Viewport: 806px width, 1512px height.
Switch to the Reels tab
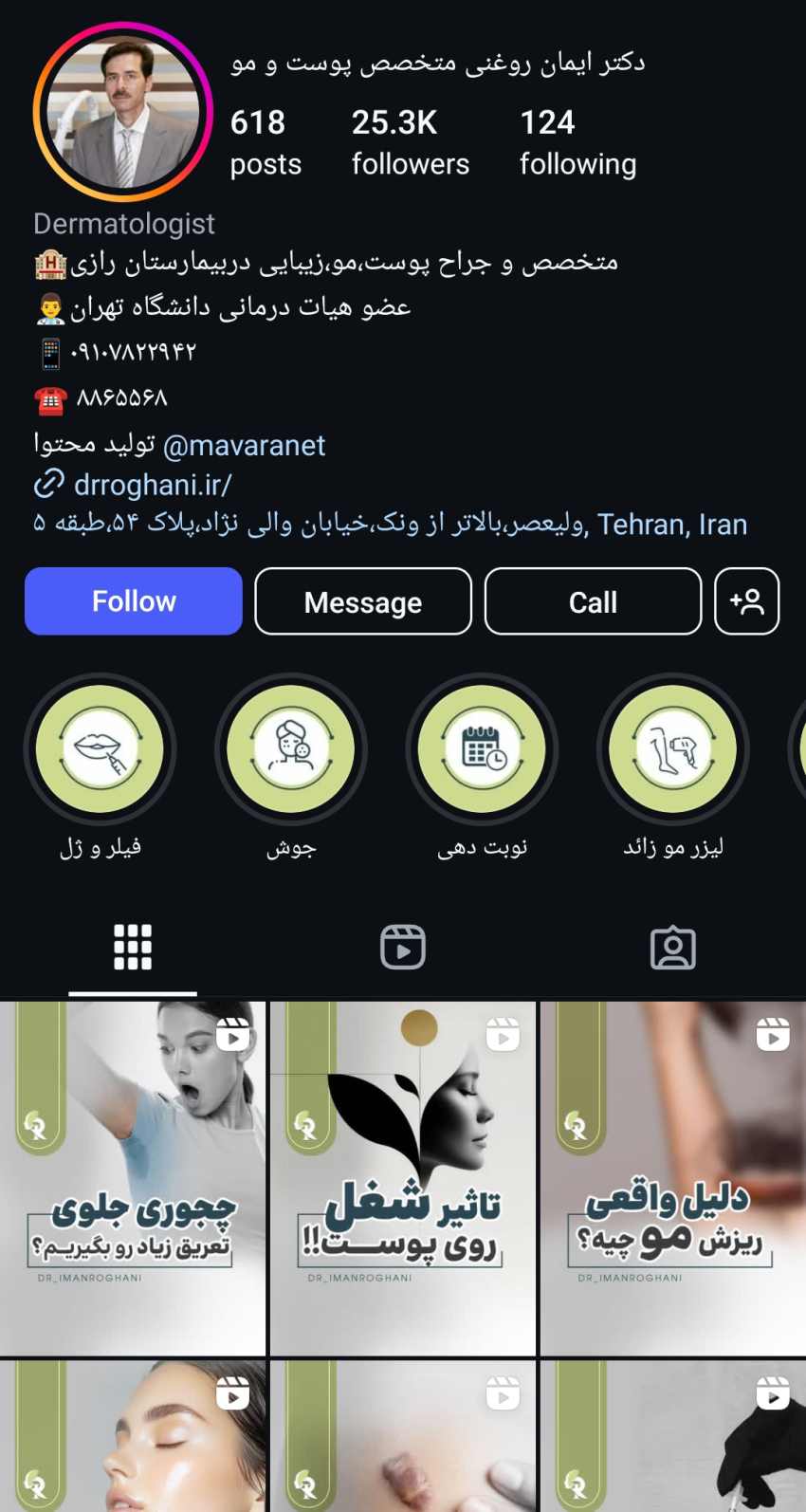pos(403,947)
